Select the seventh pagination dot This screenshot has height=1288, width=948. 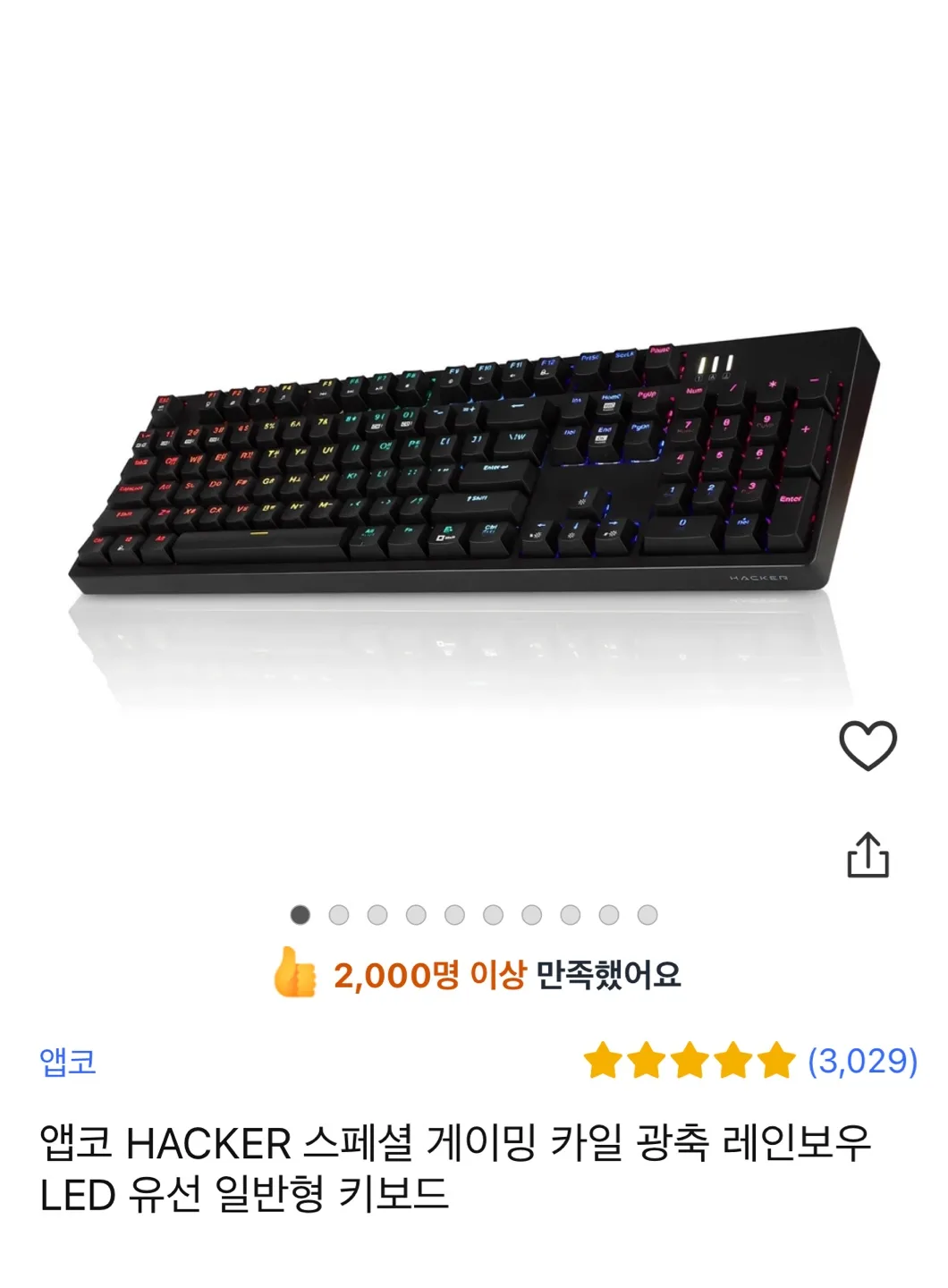531,913
